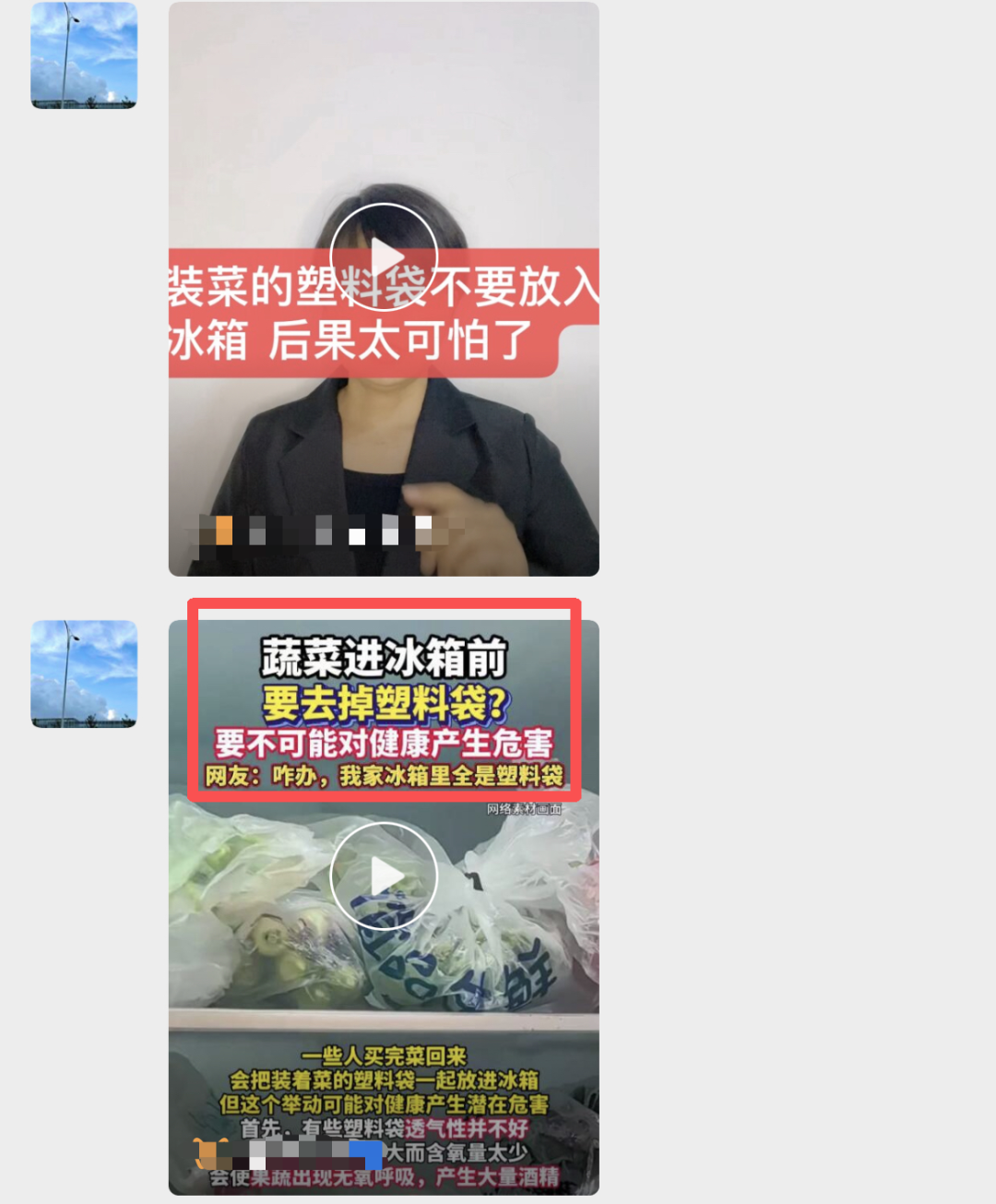Play the video titled 装菜的塑料袋不要放入冰箱
This screenshot has height=1204, width=996.
click(x=384, y=256)
